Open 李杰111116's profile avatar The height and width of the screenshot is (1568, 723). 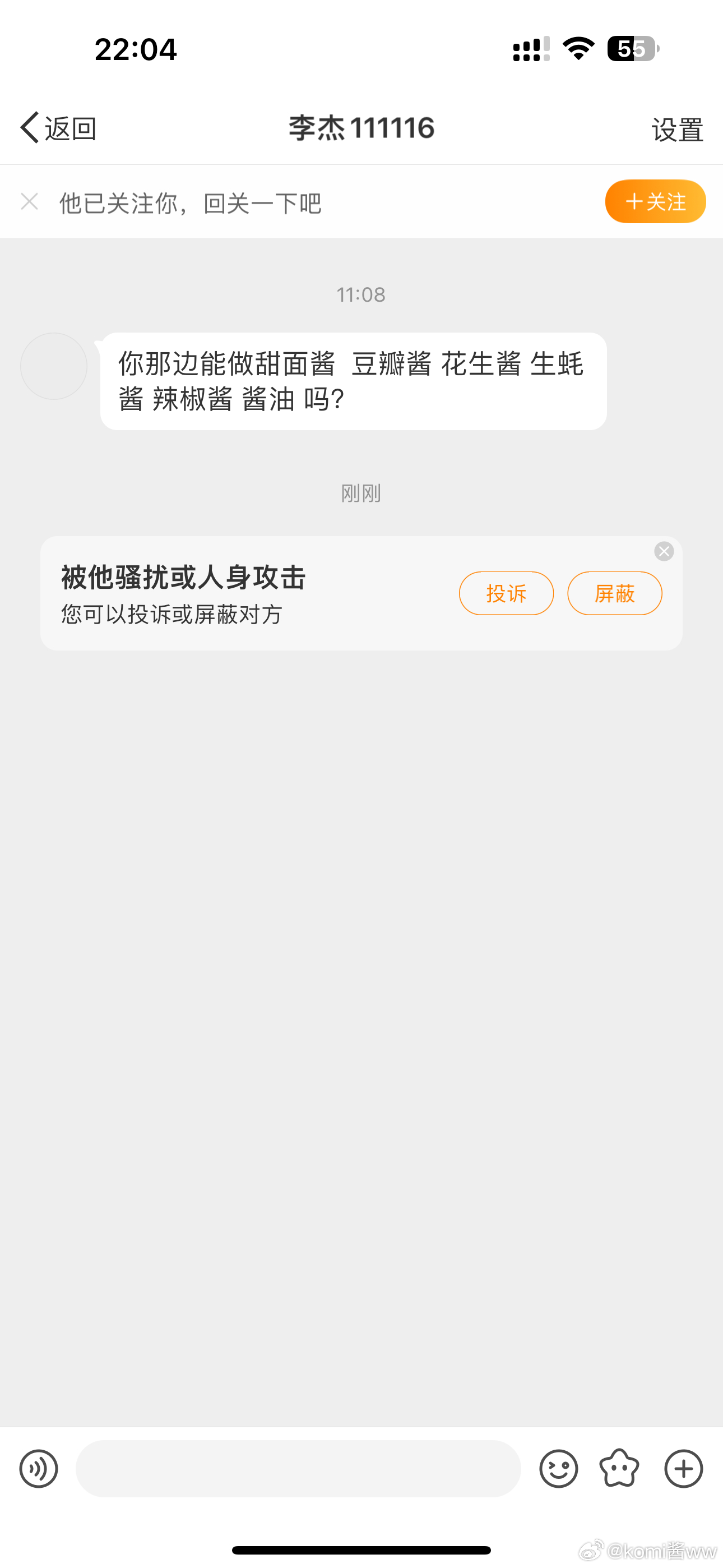tap(54, 366)
